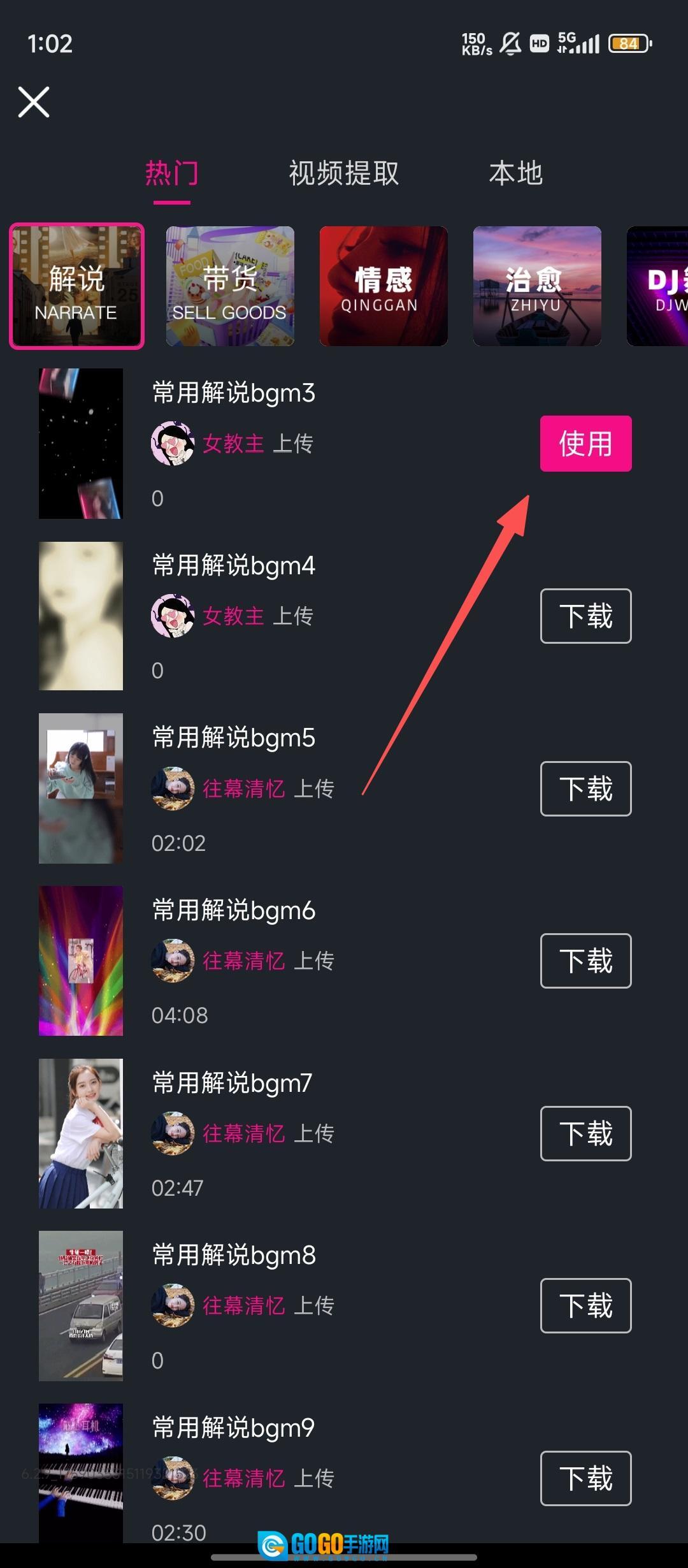Screen dimensions: 688x1568
Task: Download 常用解说bgm9
Action: [585, 1478]
